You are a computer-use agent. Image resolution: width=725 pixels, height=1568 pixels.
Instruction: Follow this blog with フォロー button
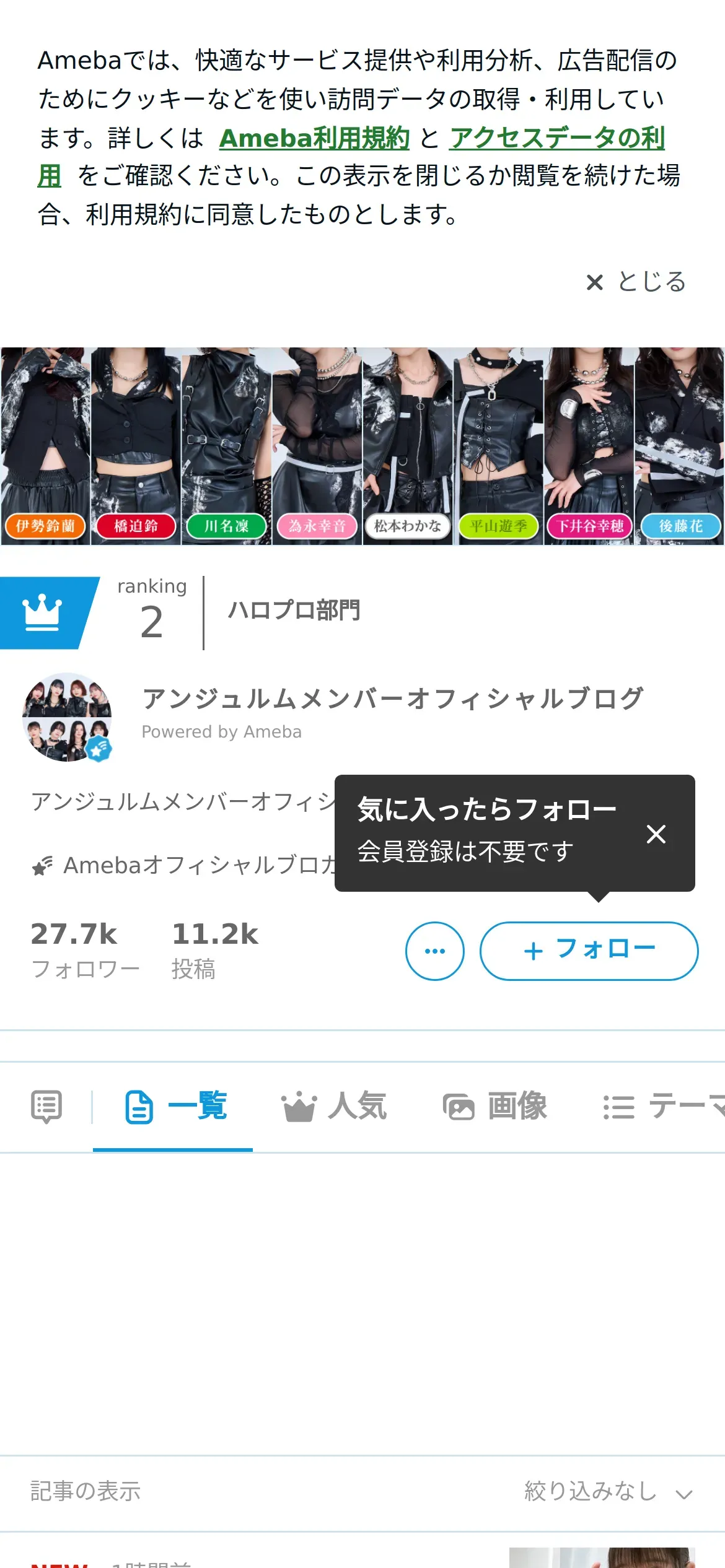point(589,951)
